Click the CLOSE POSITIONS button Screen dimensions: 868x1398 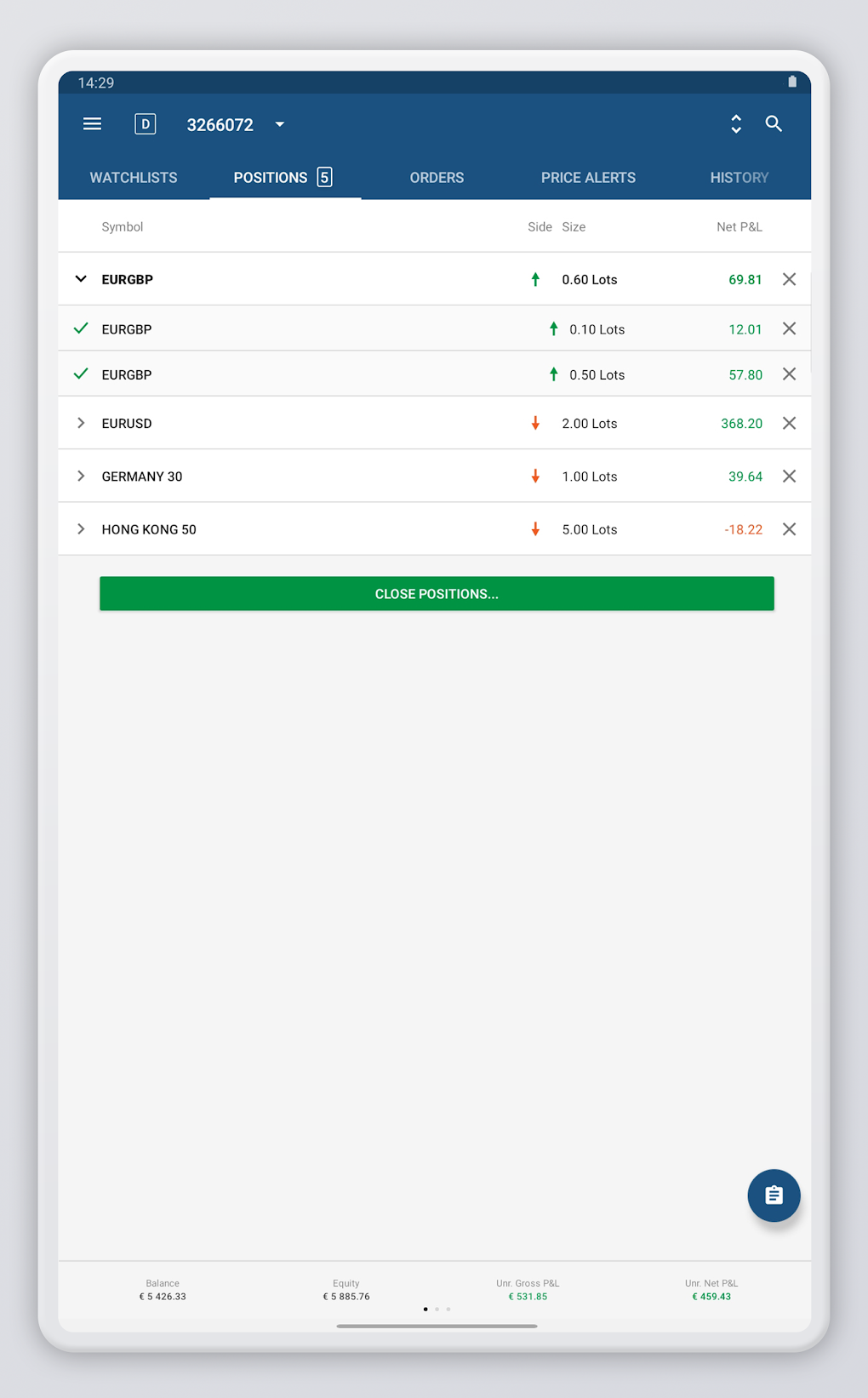point(437,593)
